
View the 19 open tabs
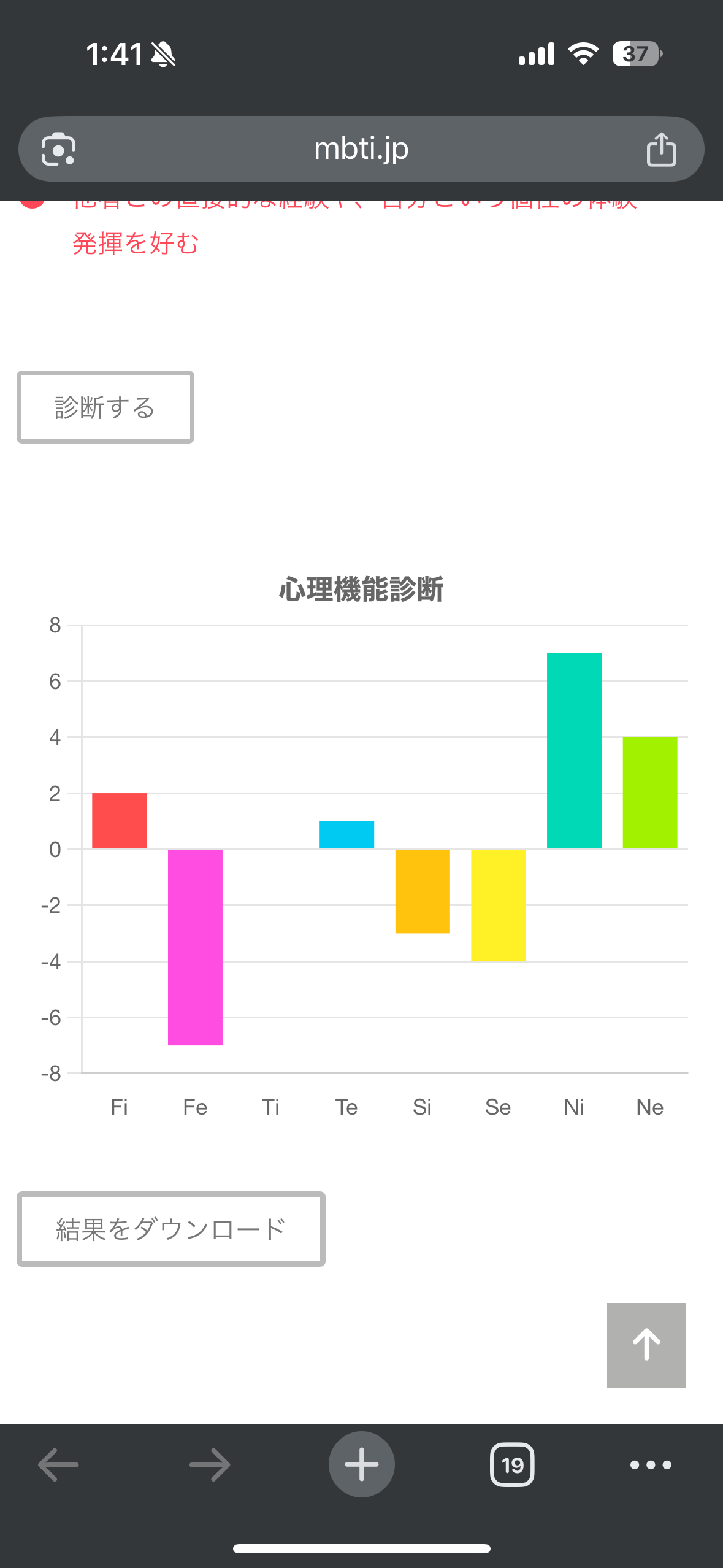coord(512,1464)
